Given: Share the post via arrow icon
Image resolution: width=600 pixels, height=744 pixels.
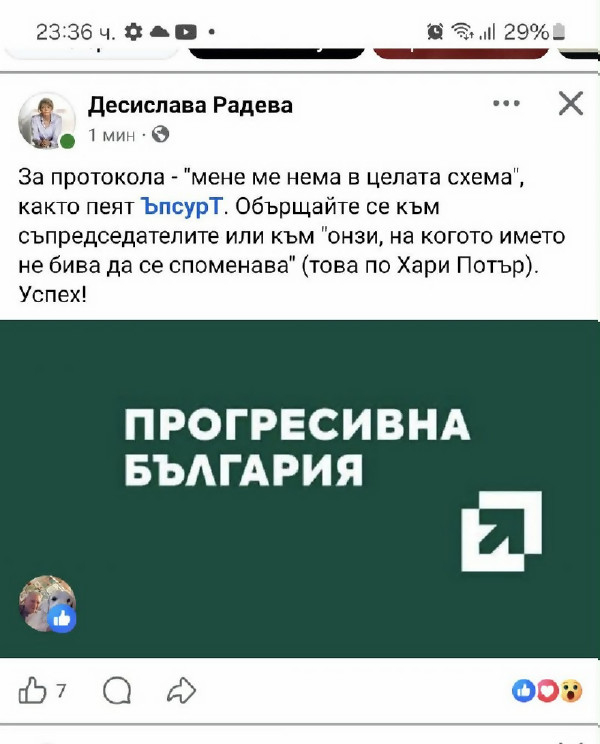Looking at the screenshot, I should (x=181, y=690).
